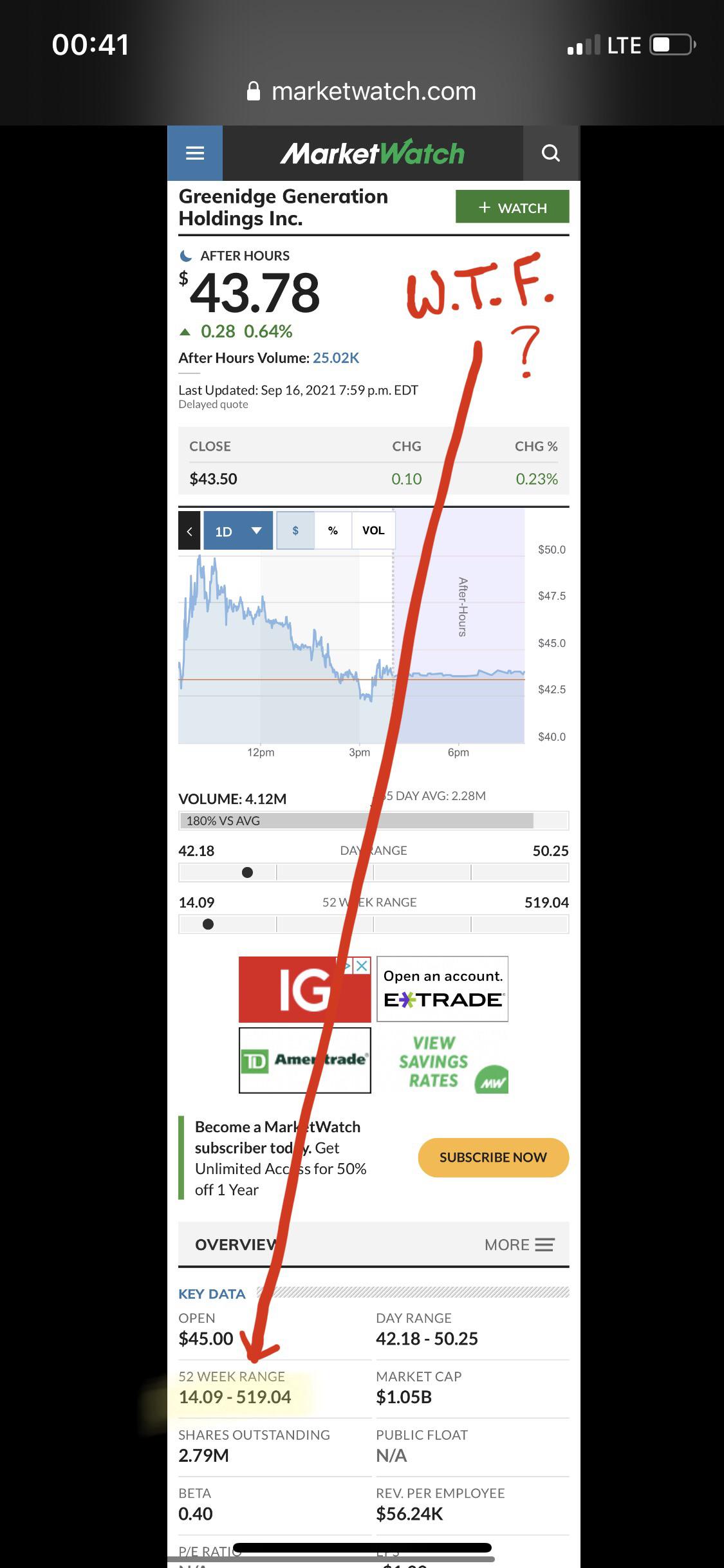Open the search magnifier icon
Viewport: 724px width, 1568px height.
coord(550,153)
